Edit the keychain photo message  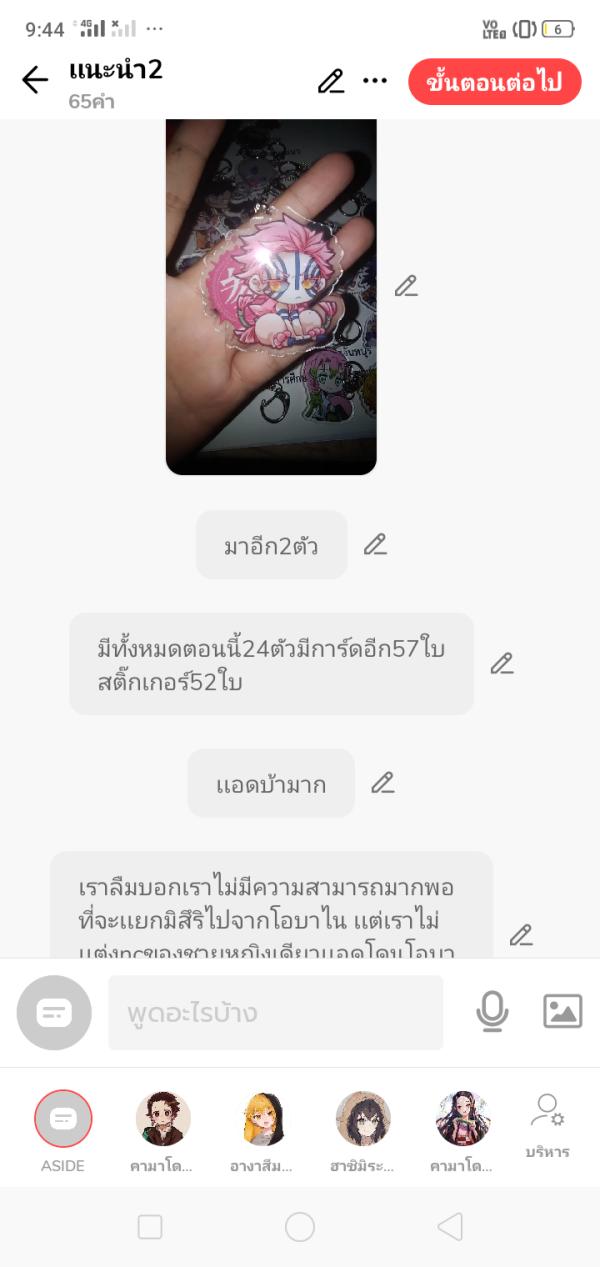click(405, 287)
